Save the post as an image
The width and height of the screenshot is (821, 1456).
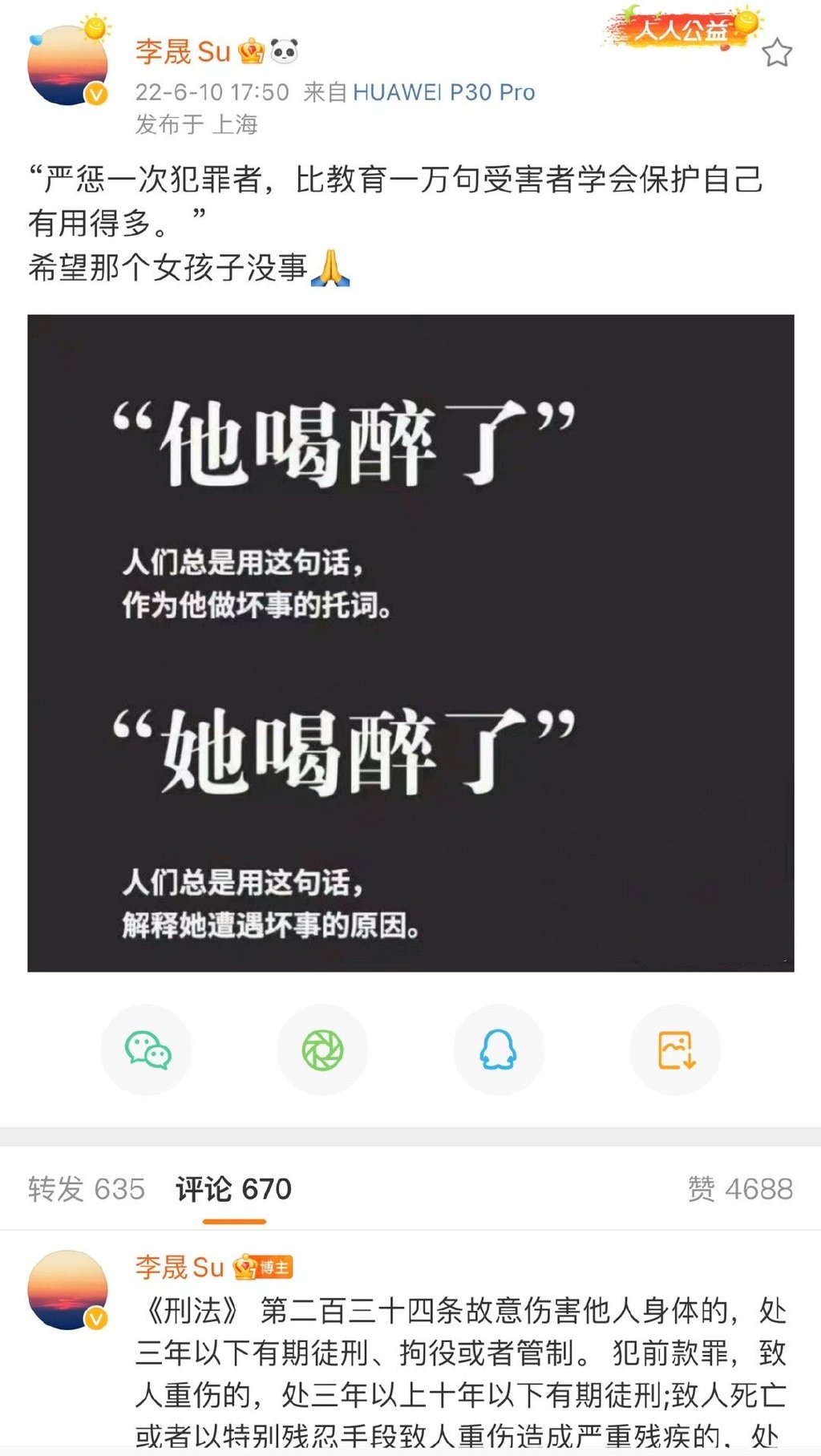tap(676, 1048)
